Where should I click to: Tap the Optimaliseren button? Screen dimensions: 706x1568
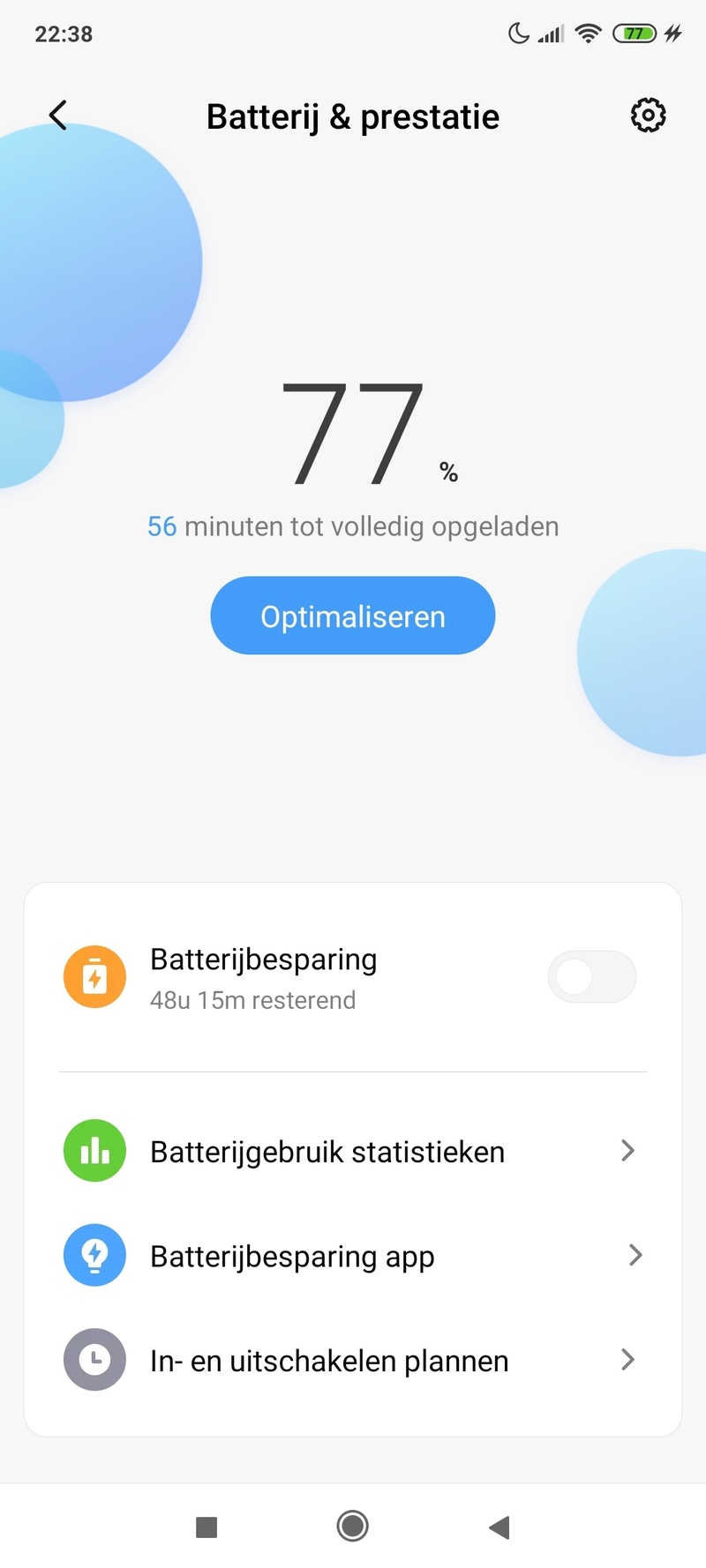point(353,616)
